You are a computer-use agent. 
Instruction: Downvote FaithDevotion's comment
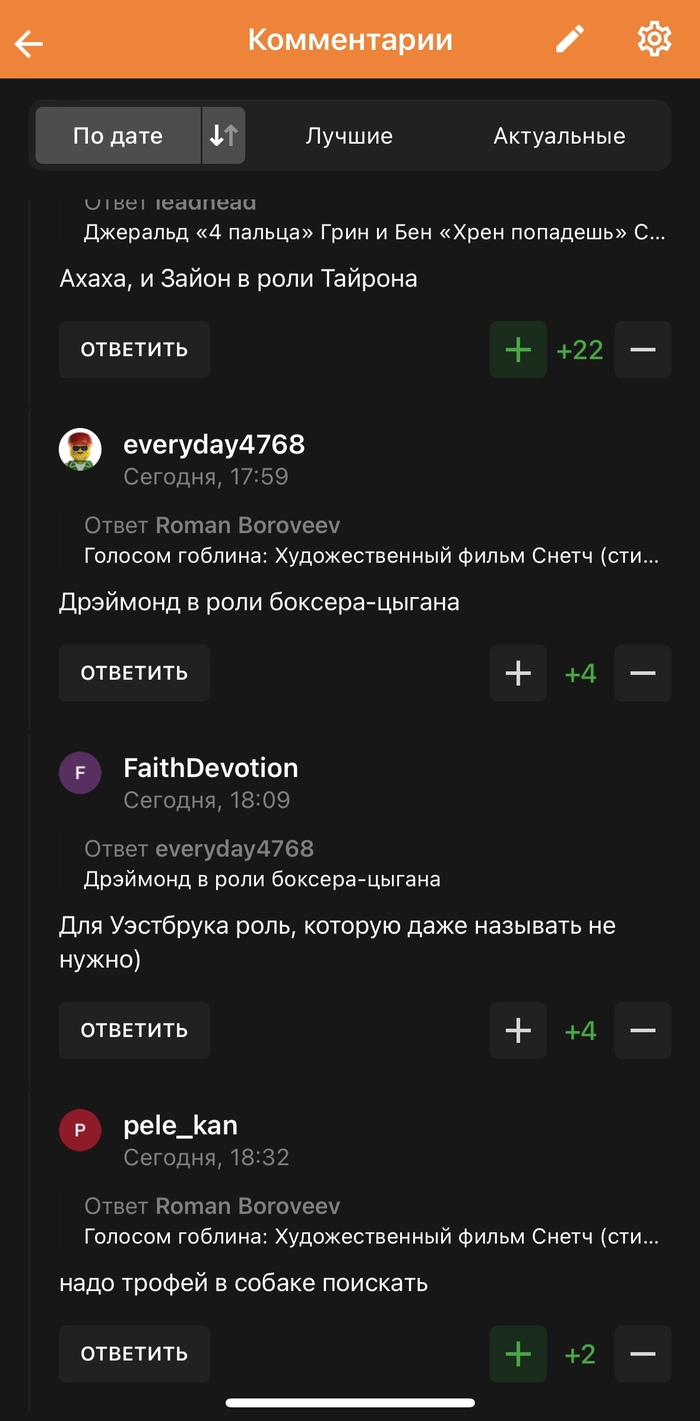coord(642,1030)
